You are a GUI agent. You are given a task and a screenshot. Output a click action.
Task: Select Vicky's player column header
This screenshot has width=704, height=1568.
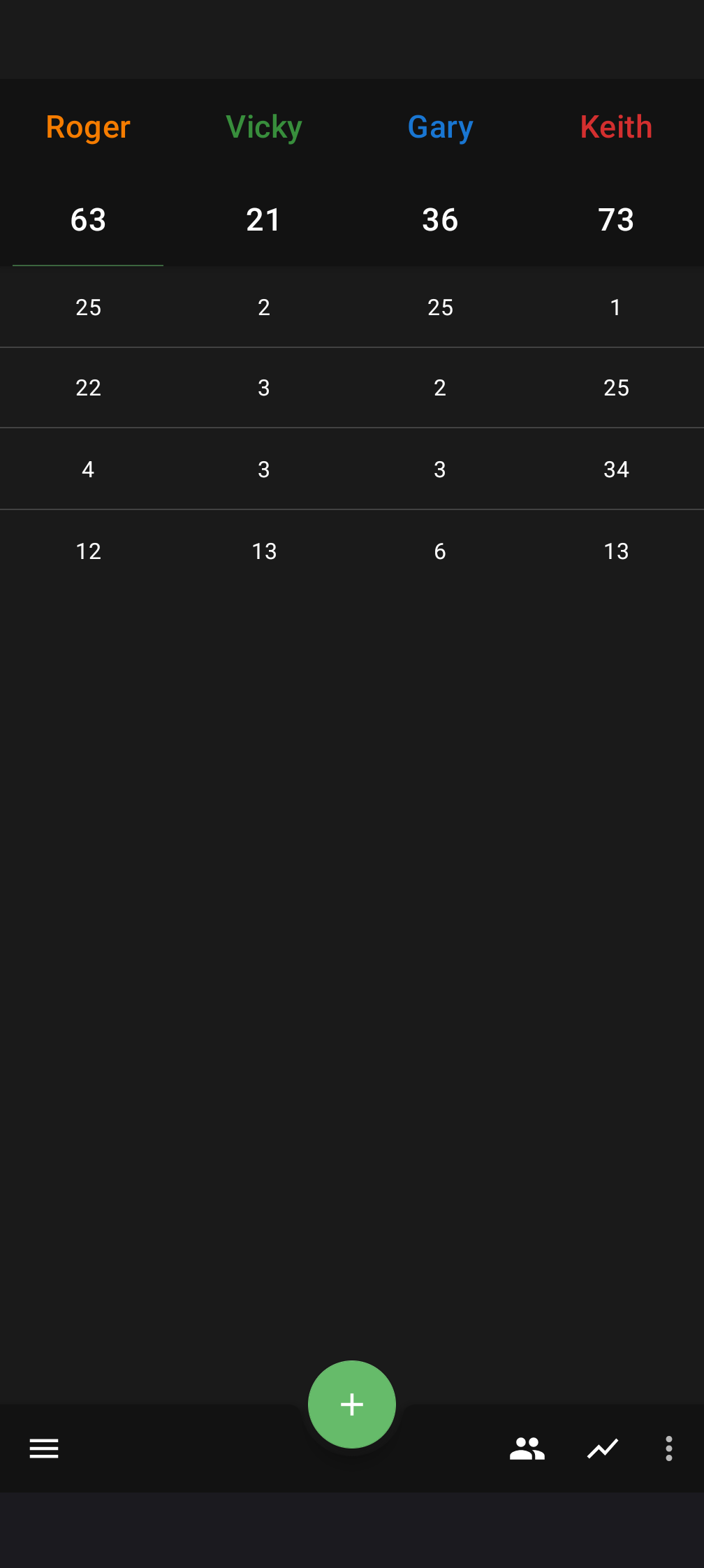click(x=264, y=127)
